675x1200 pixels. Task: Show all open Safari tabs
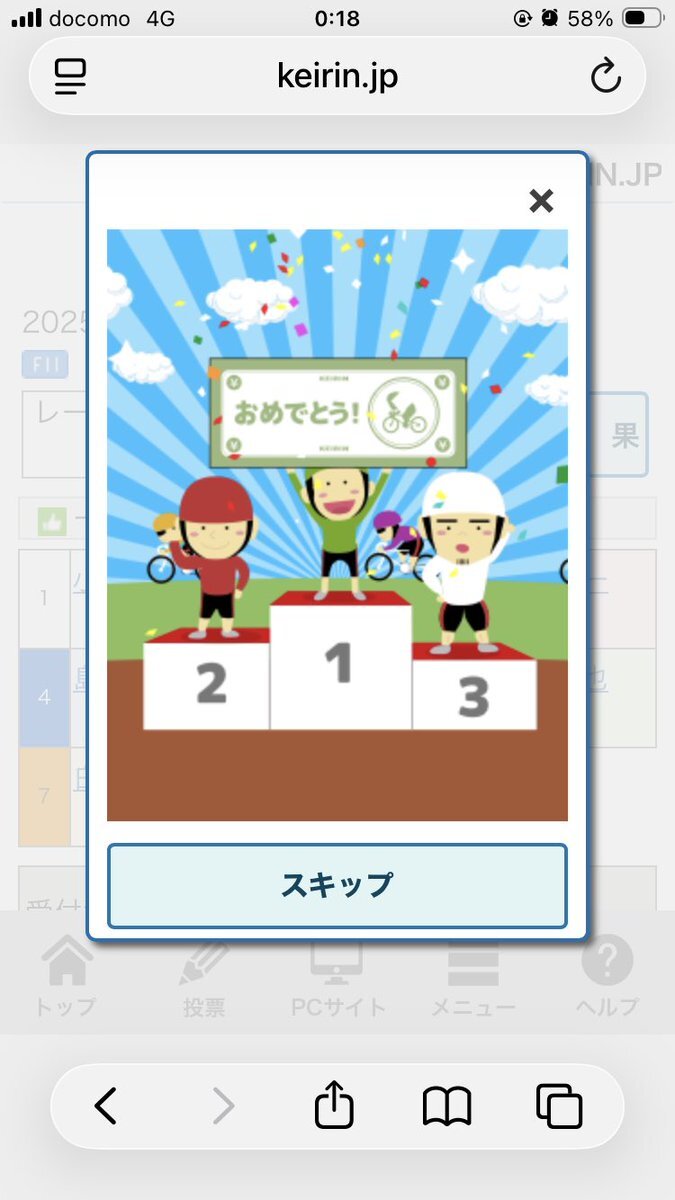[x=559, y=1106]
